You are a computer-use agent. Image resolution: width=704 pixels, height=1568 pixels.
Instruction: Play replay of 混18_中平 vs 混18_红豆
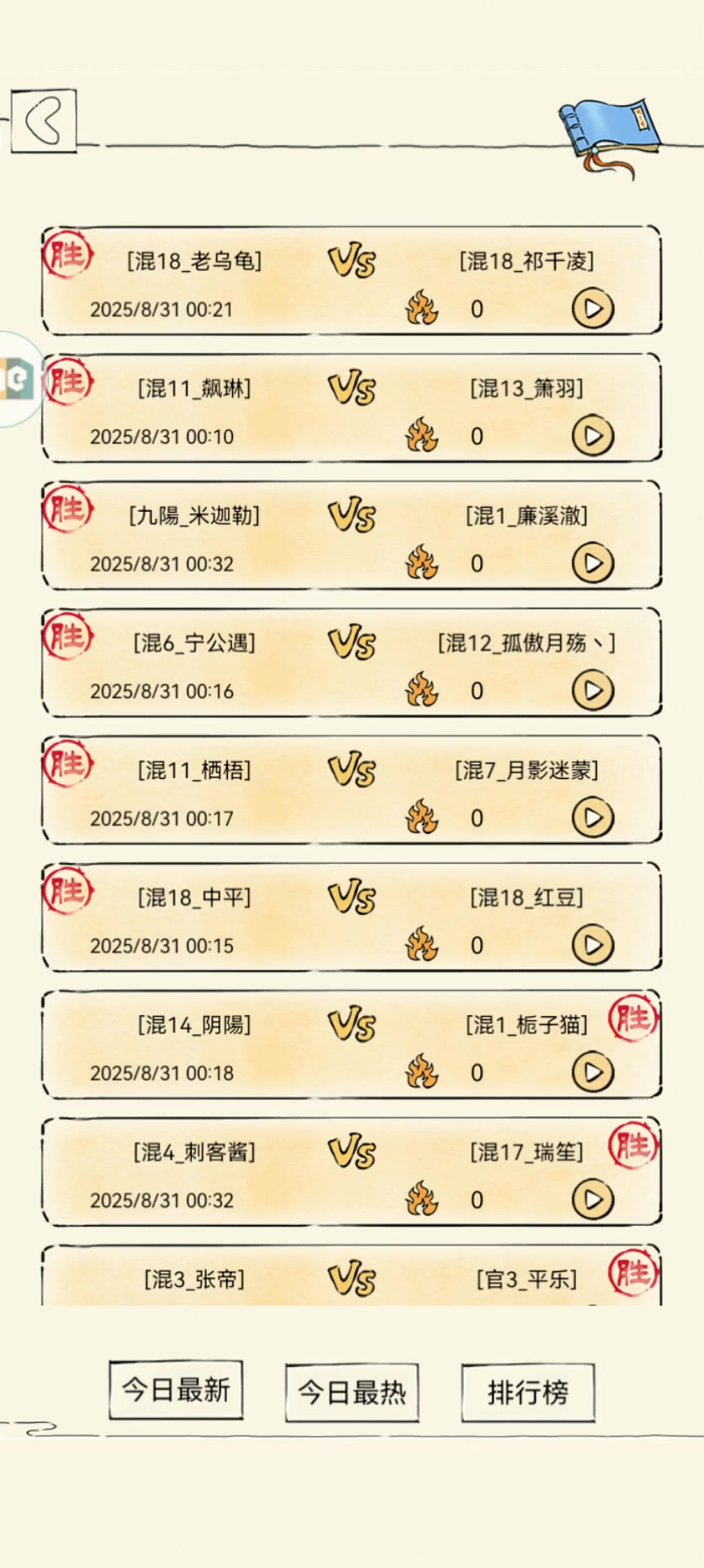pyautogui.click(x=592, y=945)
